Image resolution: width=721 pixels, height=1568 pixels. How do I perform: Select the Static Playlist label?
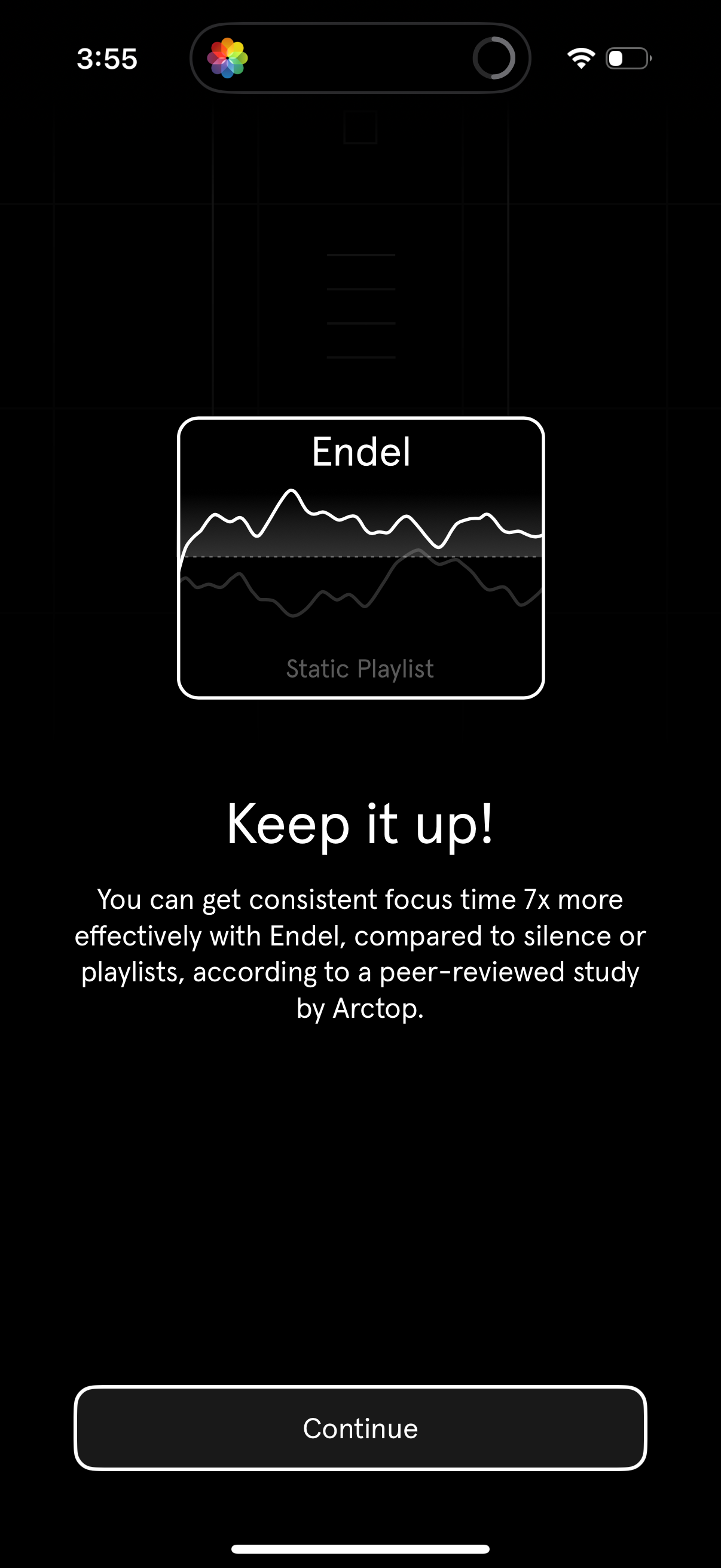point(361,669)
